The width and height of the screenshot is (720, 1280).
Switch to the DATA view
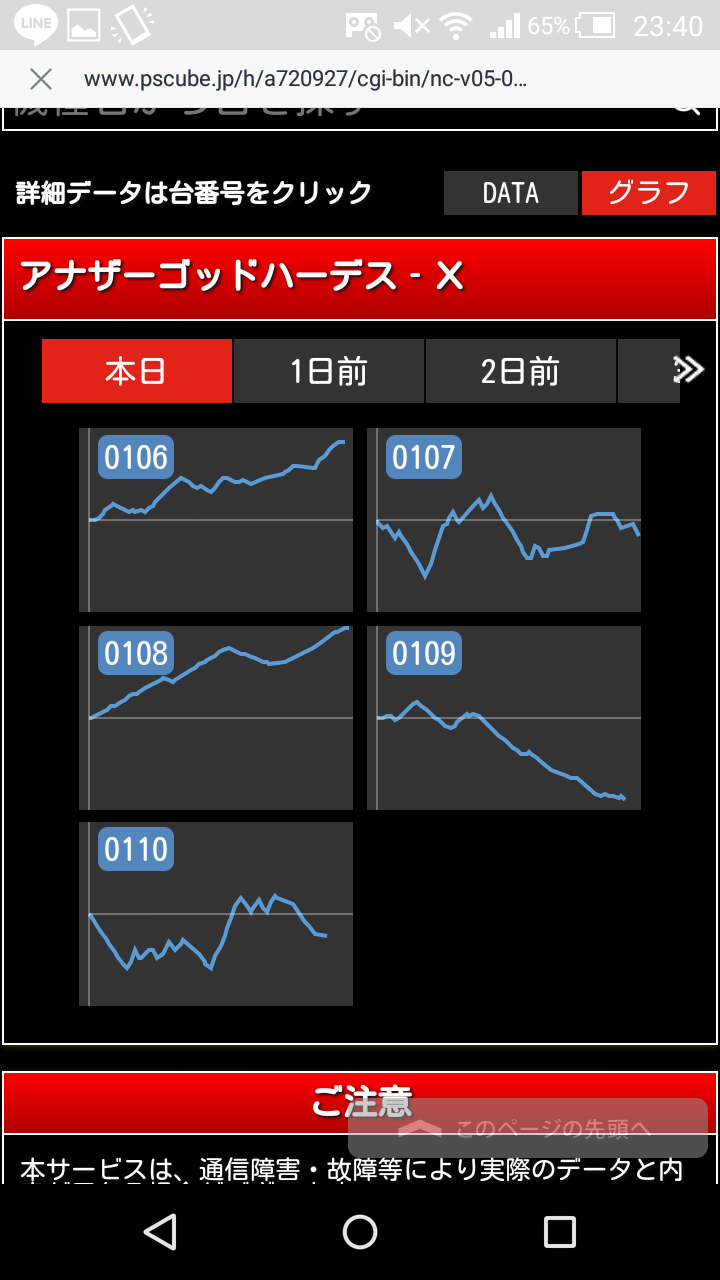coord(511,193)
